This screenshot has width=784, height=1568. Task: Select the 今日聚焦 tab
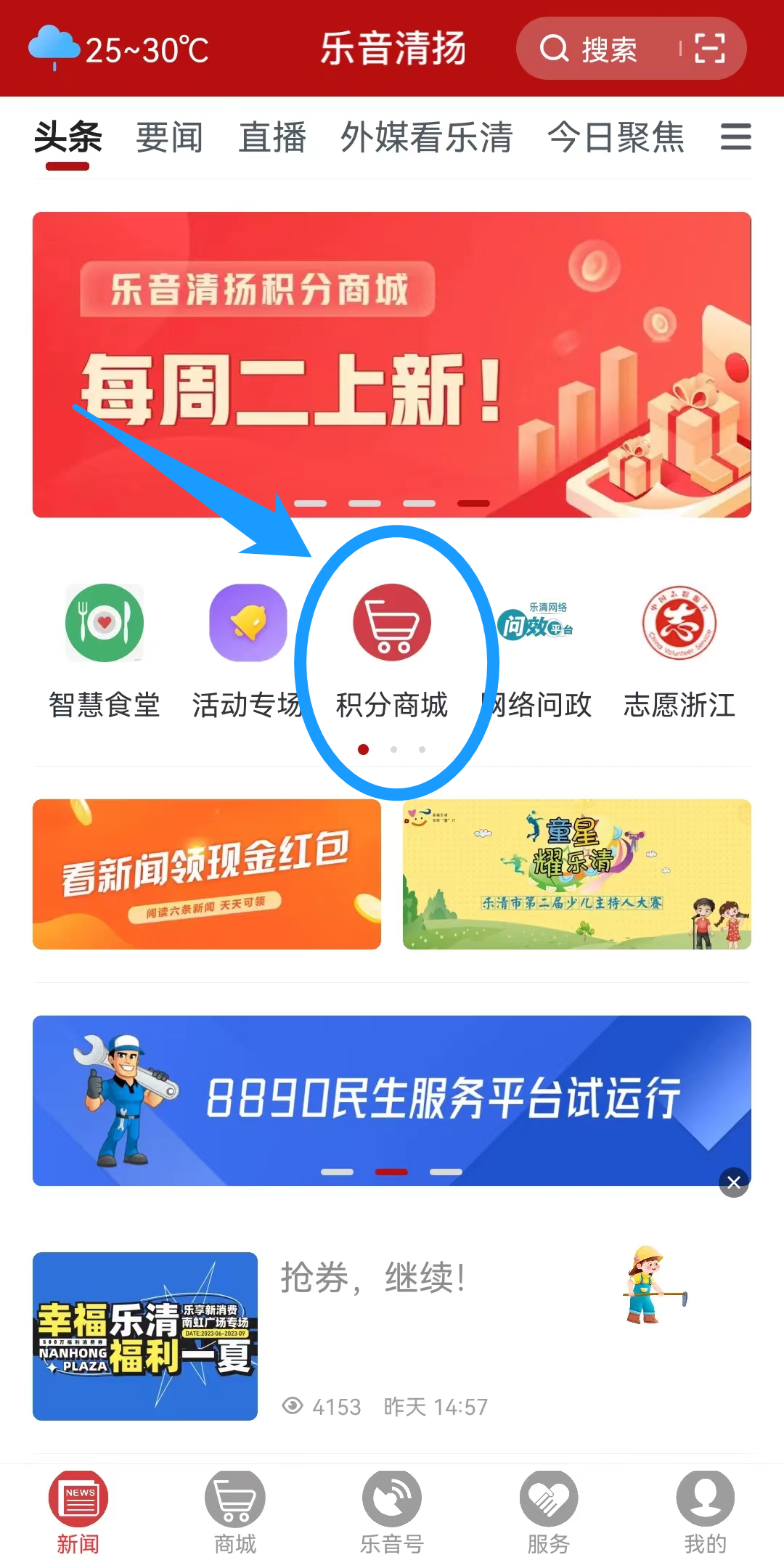point(616,137)
